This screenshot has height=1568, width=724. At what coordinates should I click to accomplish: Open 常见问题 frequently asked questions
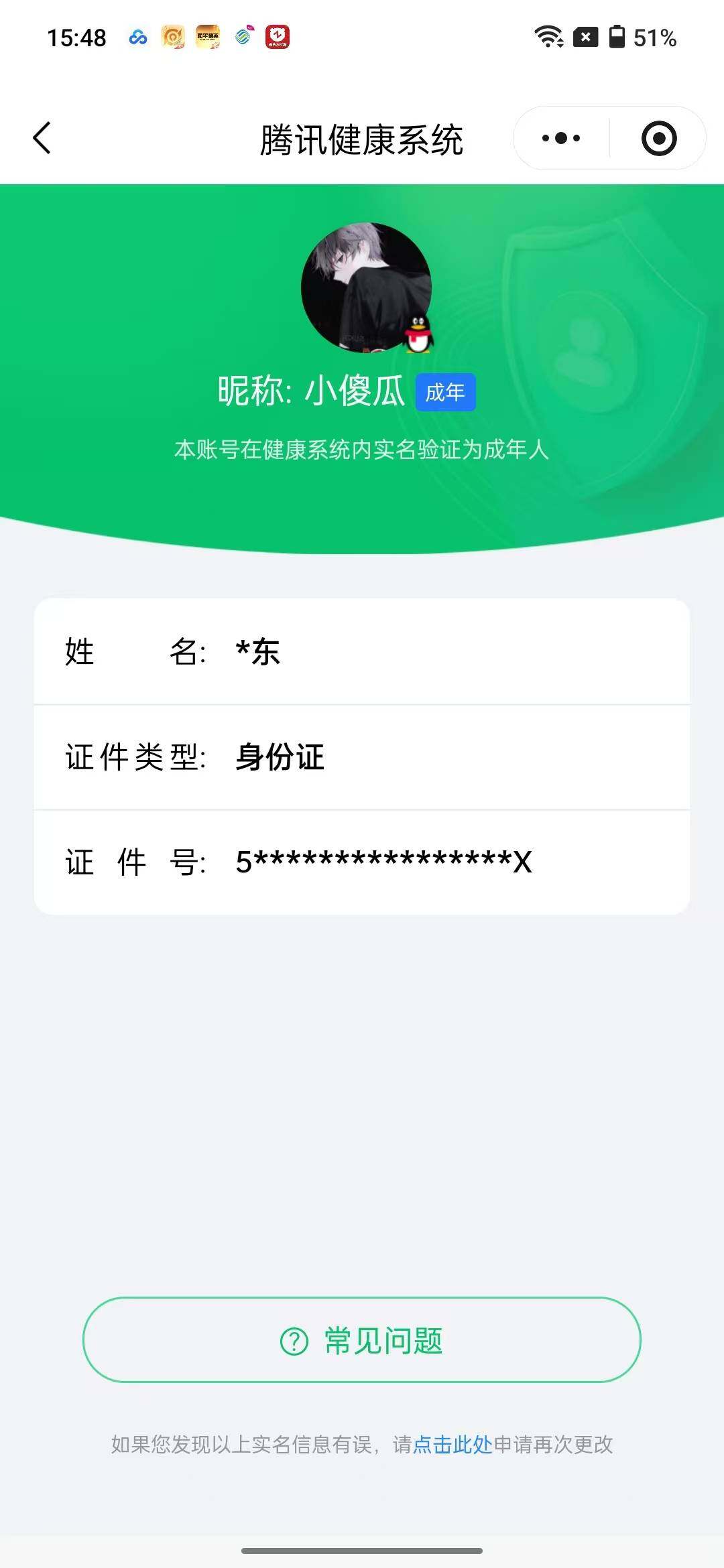362,1340
